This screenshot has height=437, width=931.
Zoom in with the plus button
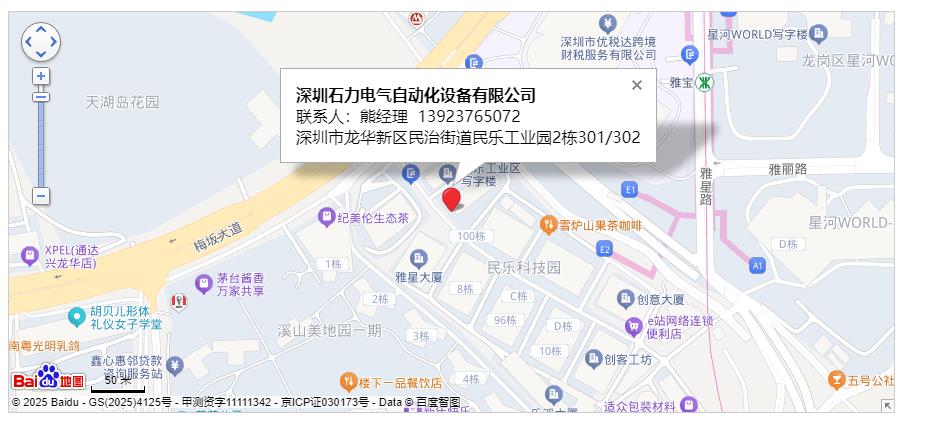[41, 76]
